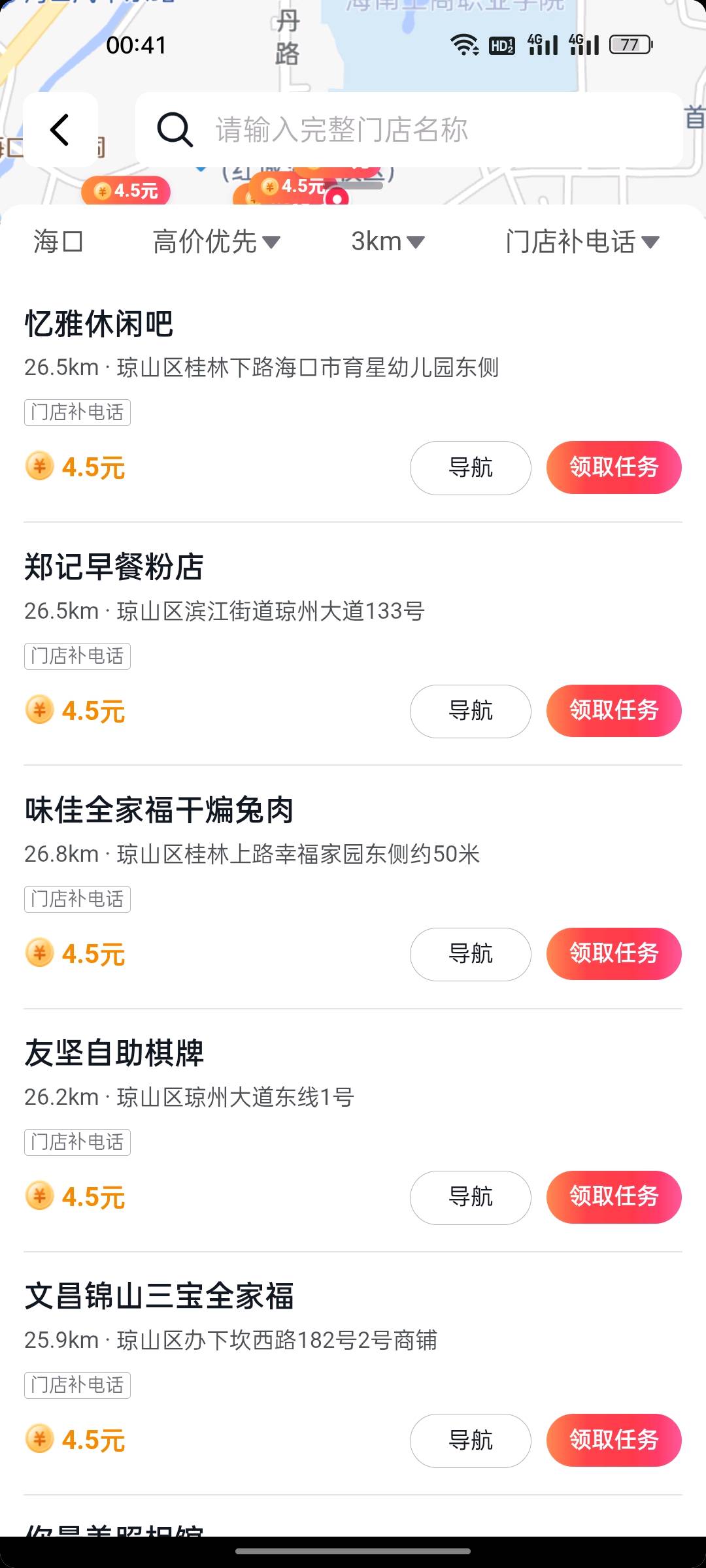Tap the search input field 请输入完整门店名称
The image size is (706, 1568).
tap(340, 128)
